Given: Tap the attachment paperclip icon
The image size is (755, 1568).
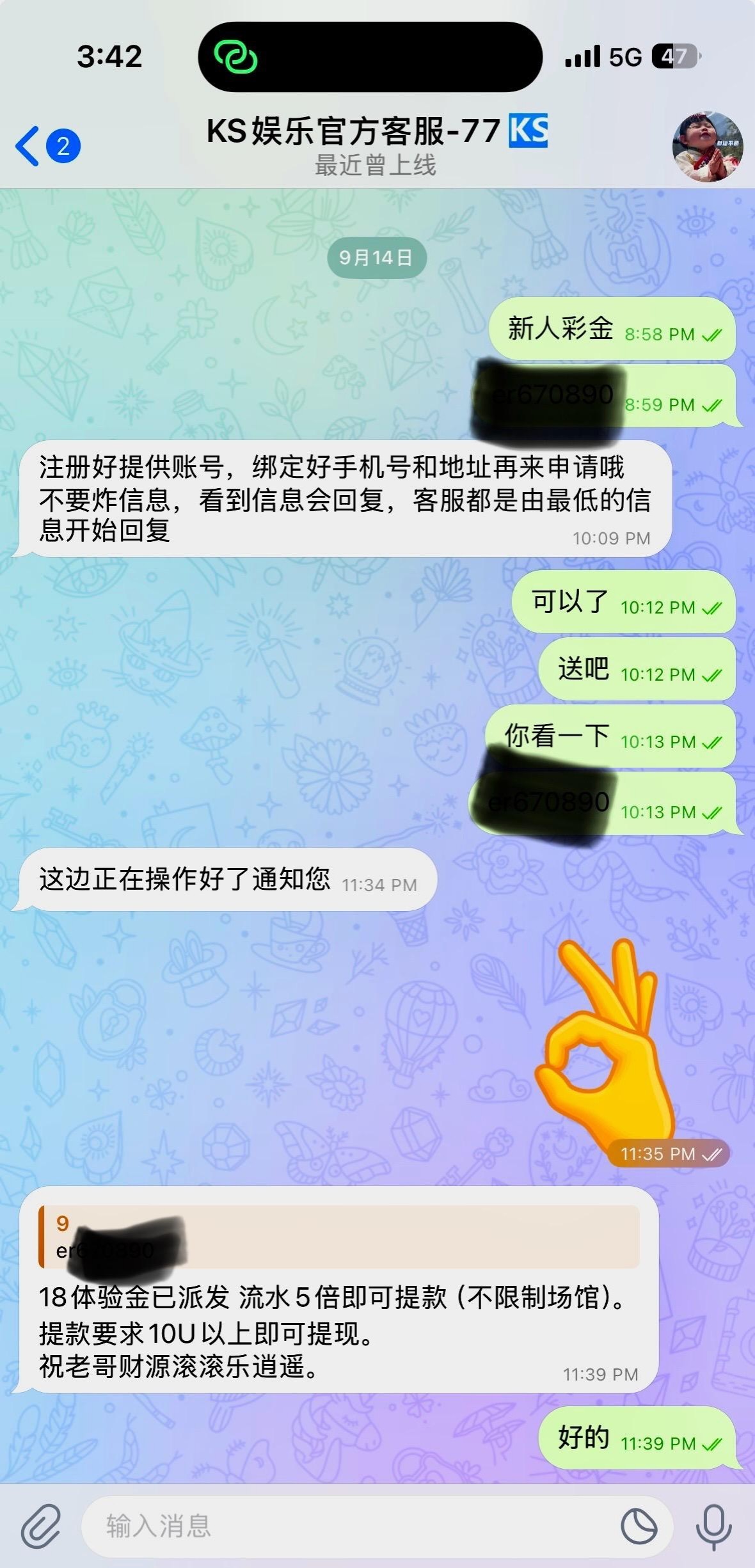Looking at the screenshot, I should (41, 1526).
